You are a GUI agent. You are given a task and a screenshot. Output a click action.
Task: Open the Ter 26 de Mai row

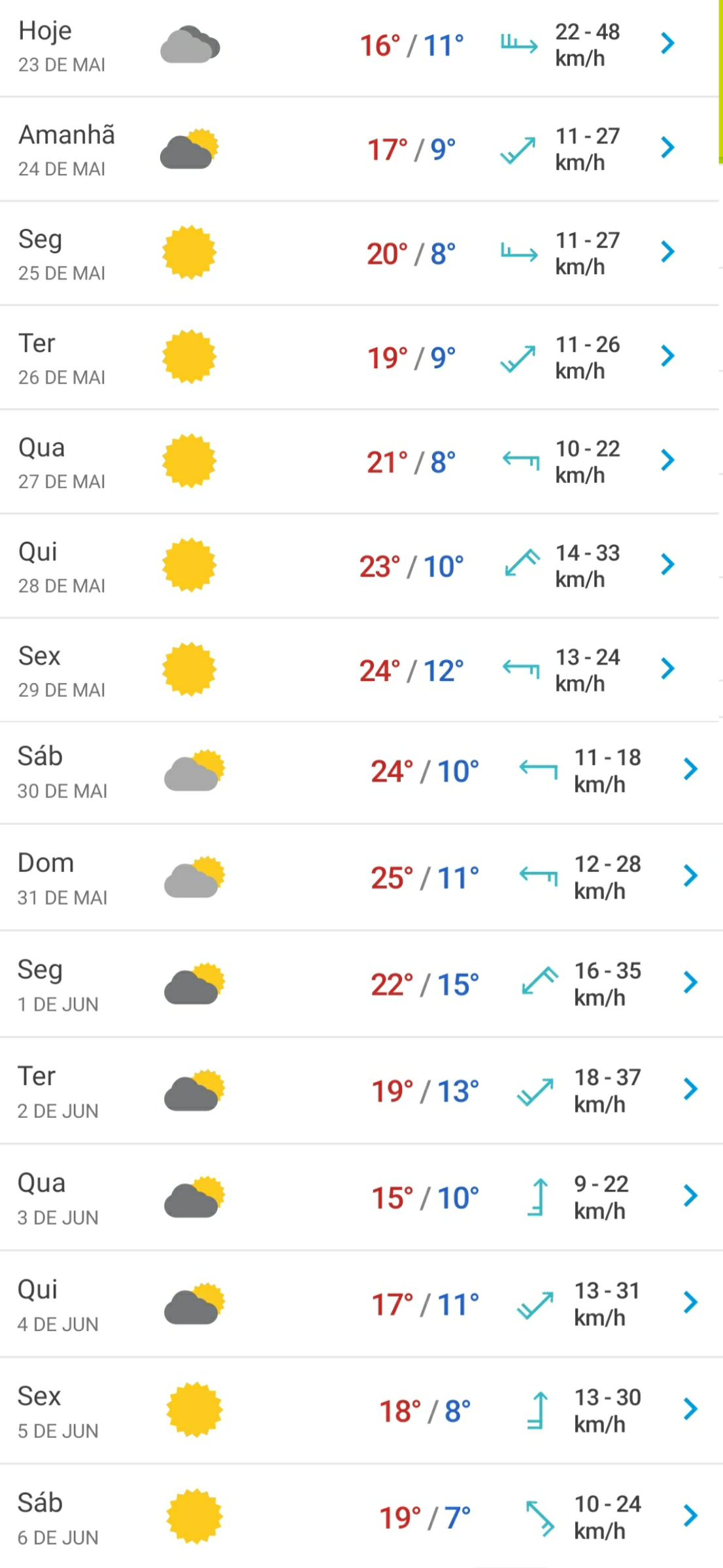360,357
